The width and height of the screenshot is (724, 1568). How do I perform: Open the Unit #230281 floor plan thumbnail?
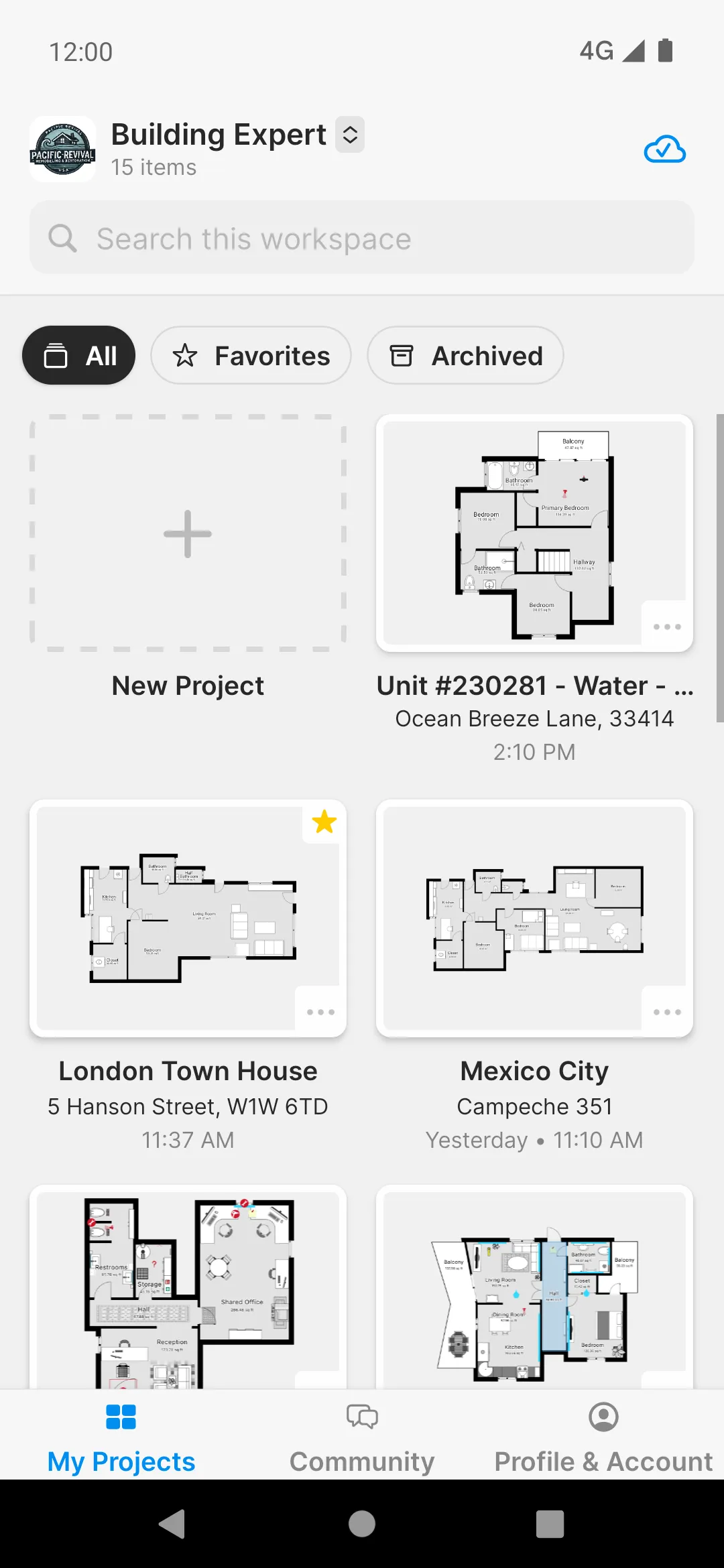[534, 533]
